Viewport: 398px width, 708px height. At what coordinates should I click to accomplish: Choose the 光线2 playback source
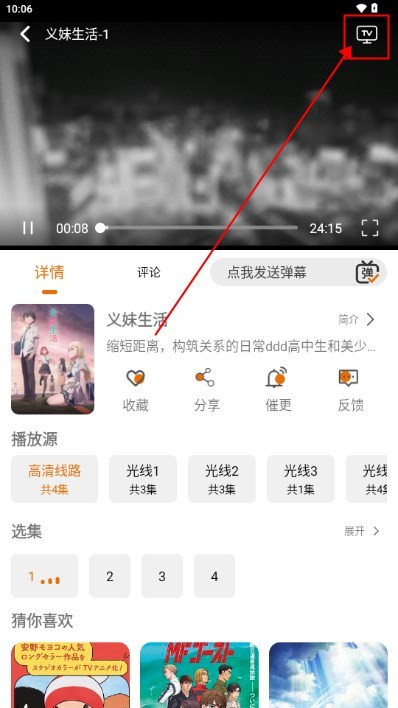click(222, 479)
